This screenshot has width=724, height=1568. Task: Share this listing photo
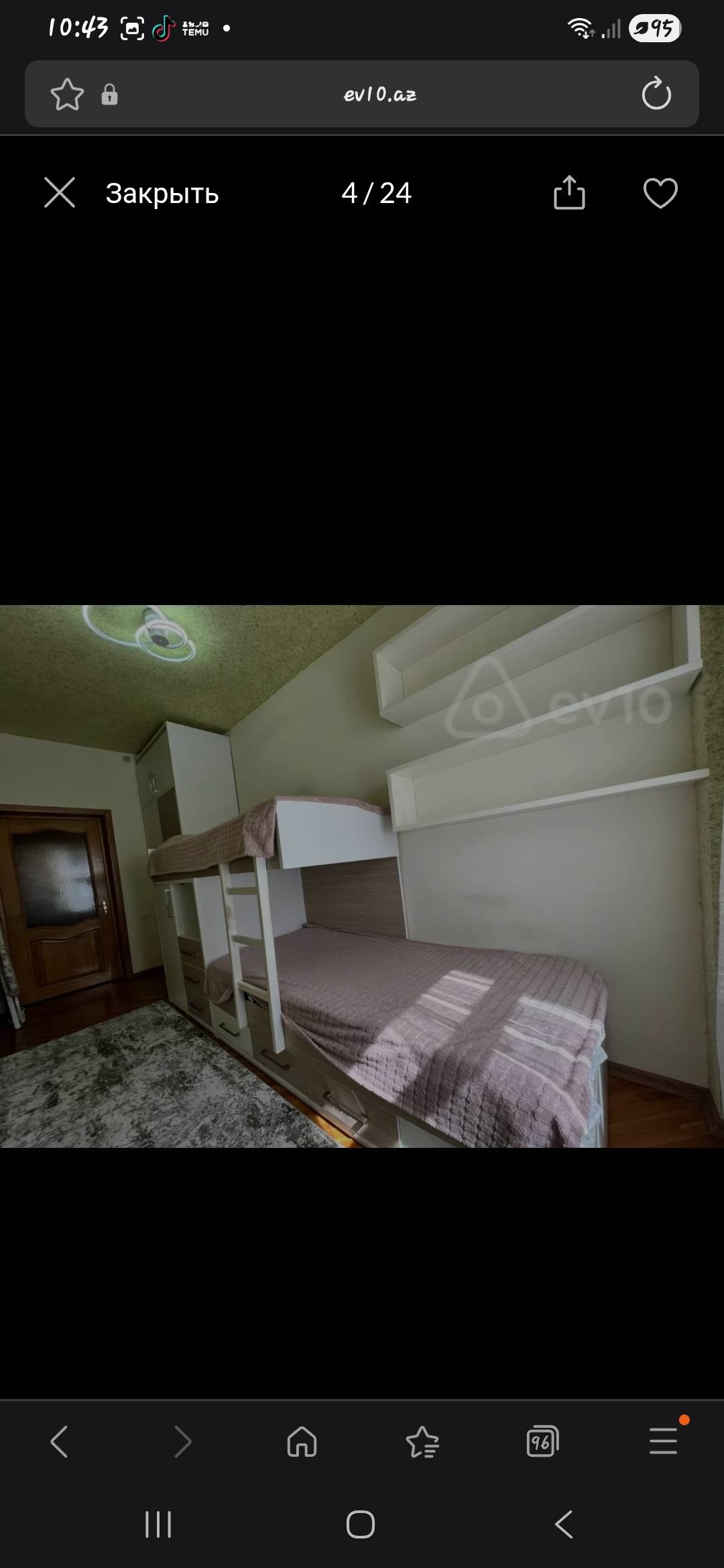pyautogui.click(x=569, y=193)
